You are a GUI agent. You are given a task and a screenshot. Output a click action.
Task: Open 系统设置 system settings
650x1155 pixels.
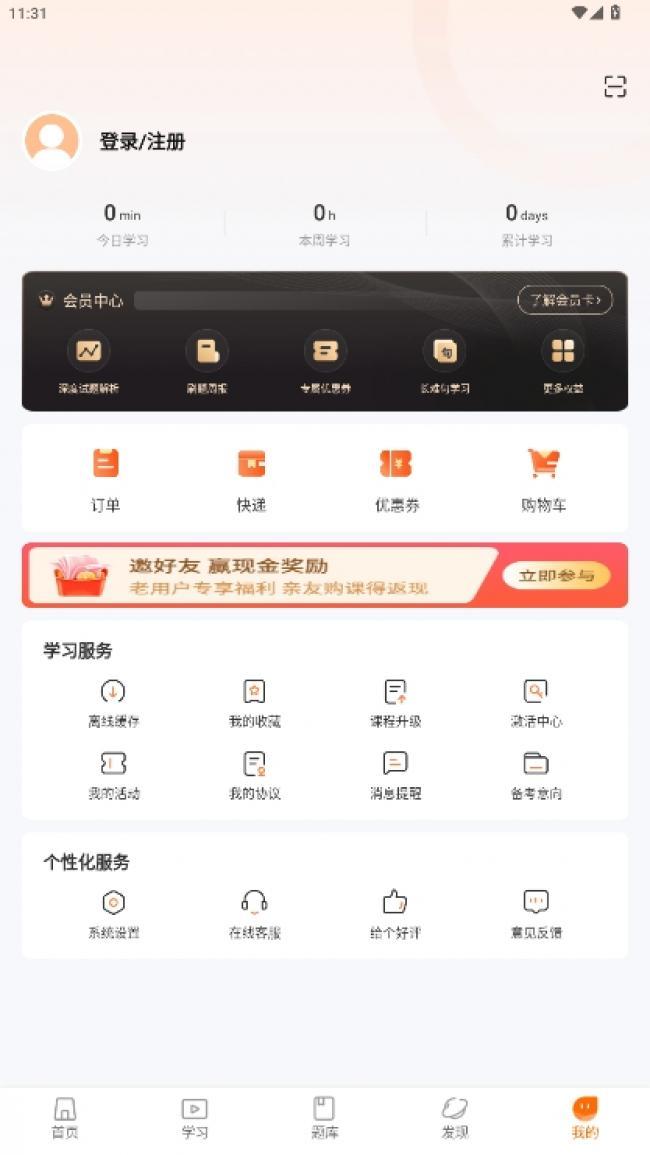click(x=113, y=914)
